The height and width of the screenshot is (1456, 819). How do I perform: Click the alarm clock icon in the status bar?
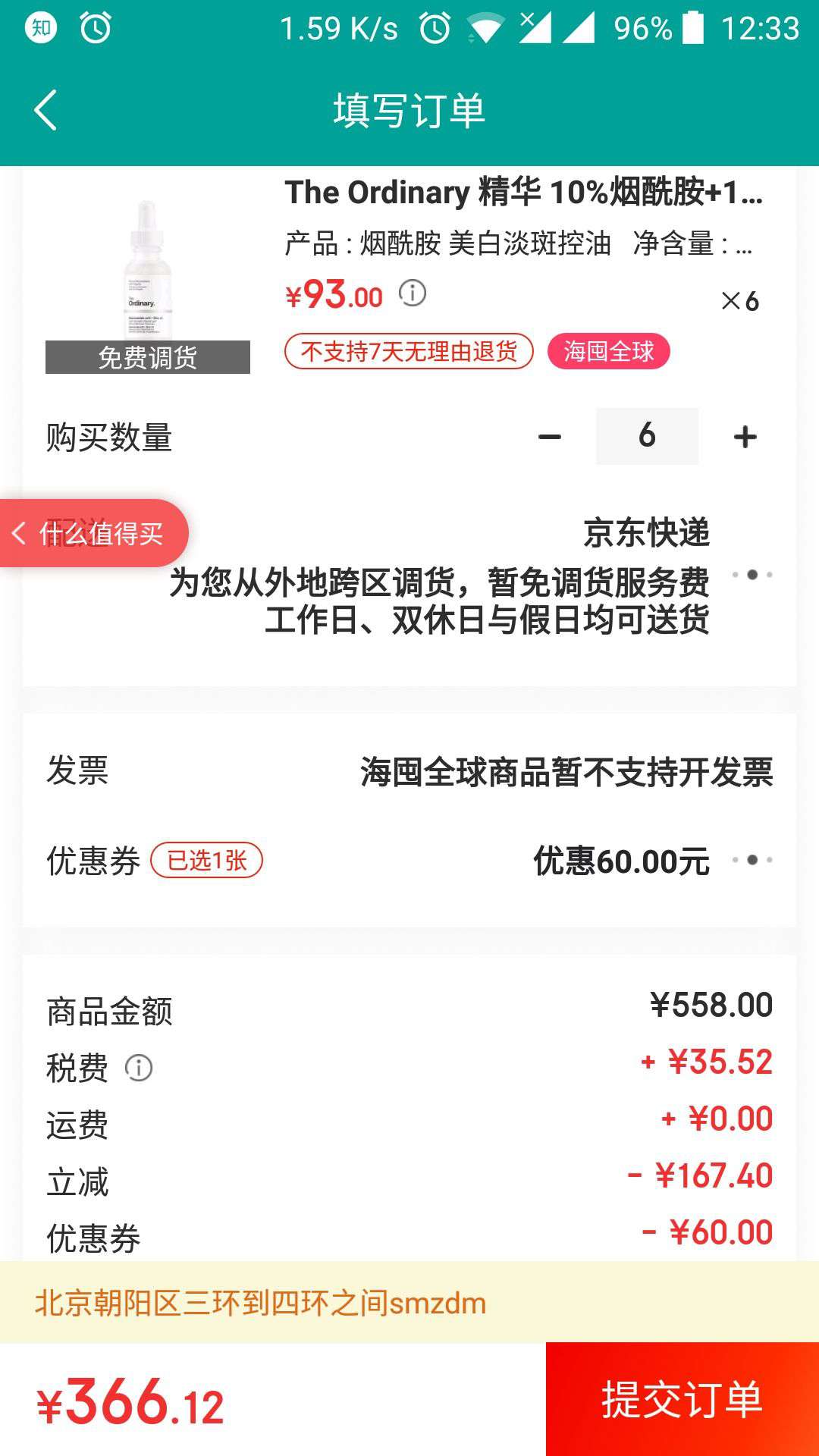coord(436,30)
